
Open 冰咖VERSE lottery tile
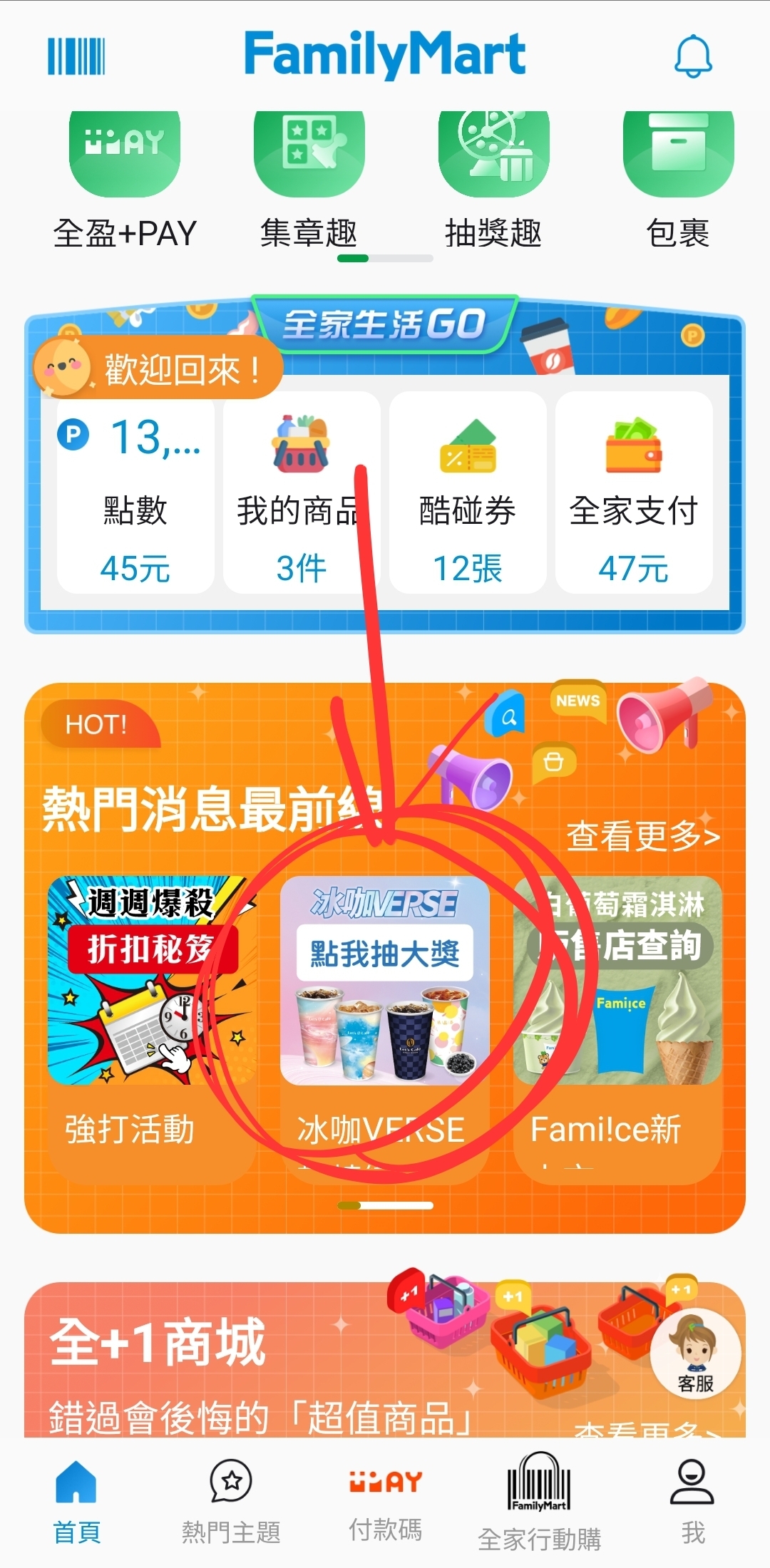(384, 1012)
